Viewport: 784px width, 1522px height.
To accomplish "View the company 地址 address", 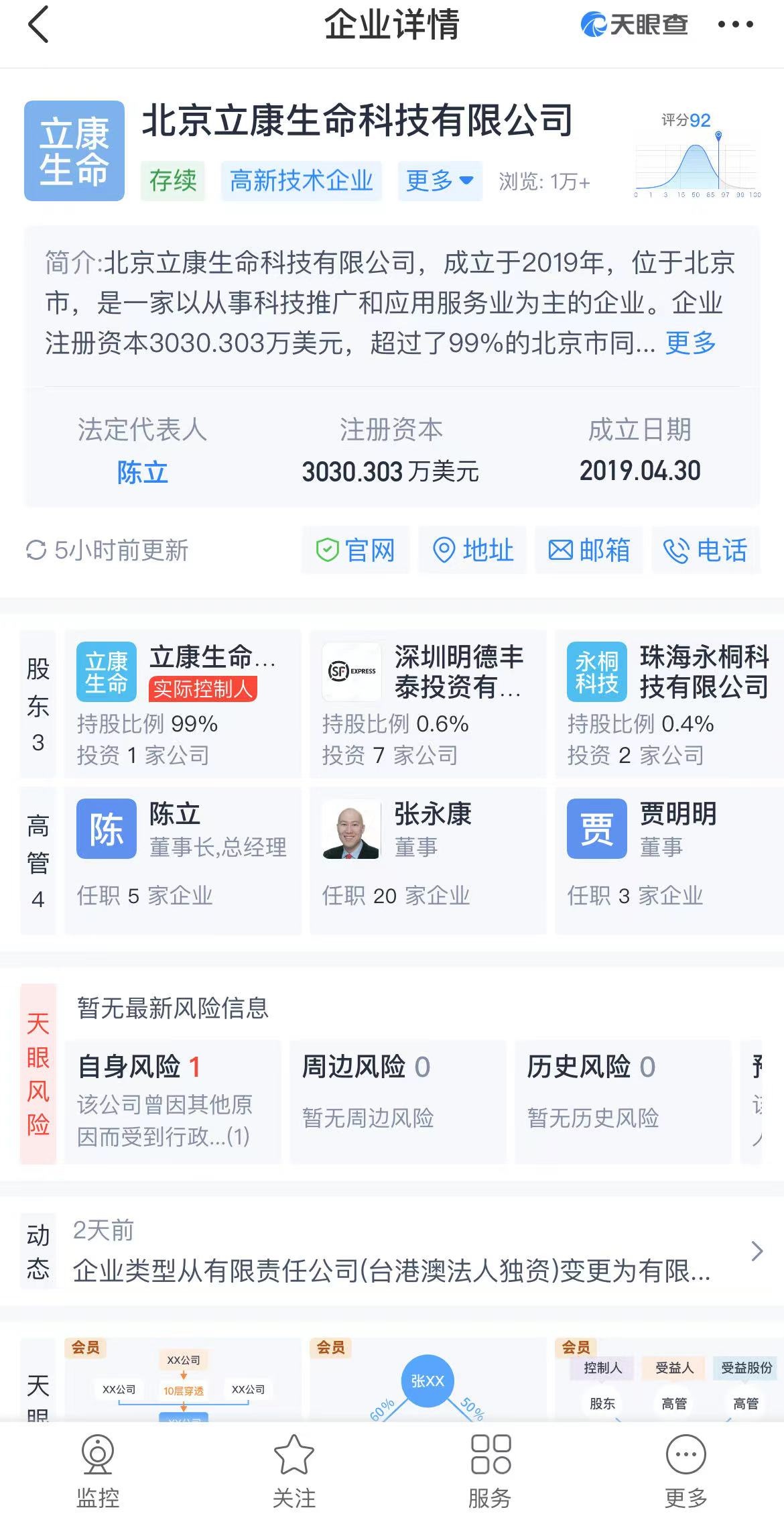I will 472,550.
